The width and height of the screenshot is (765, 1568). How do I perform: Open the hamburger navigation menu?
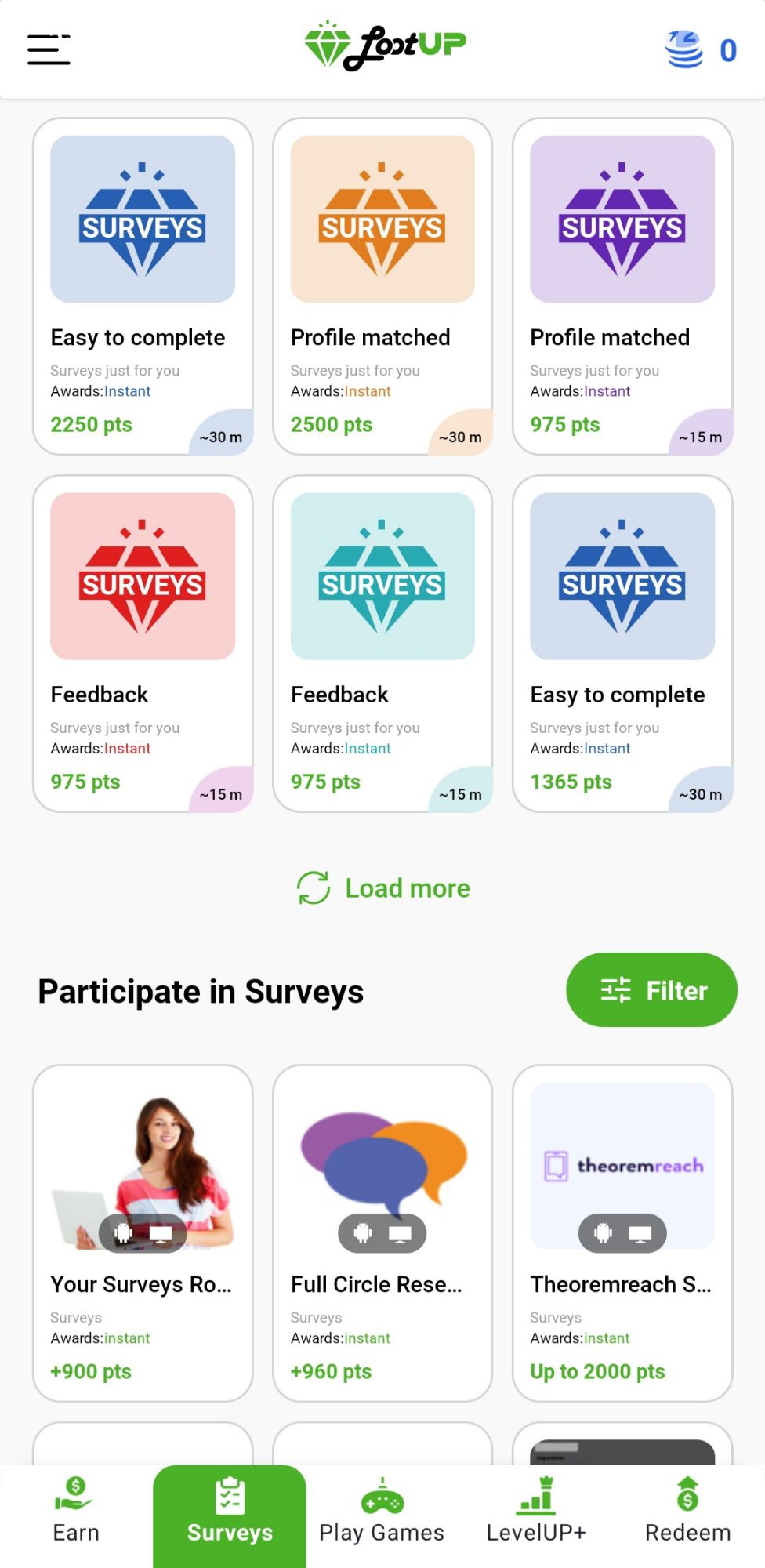tap(48, 50)
